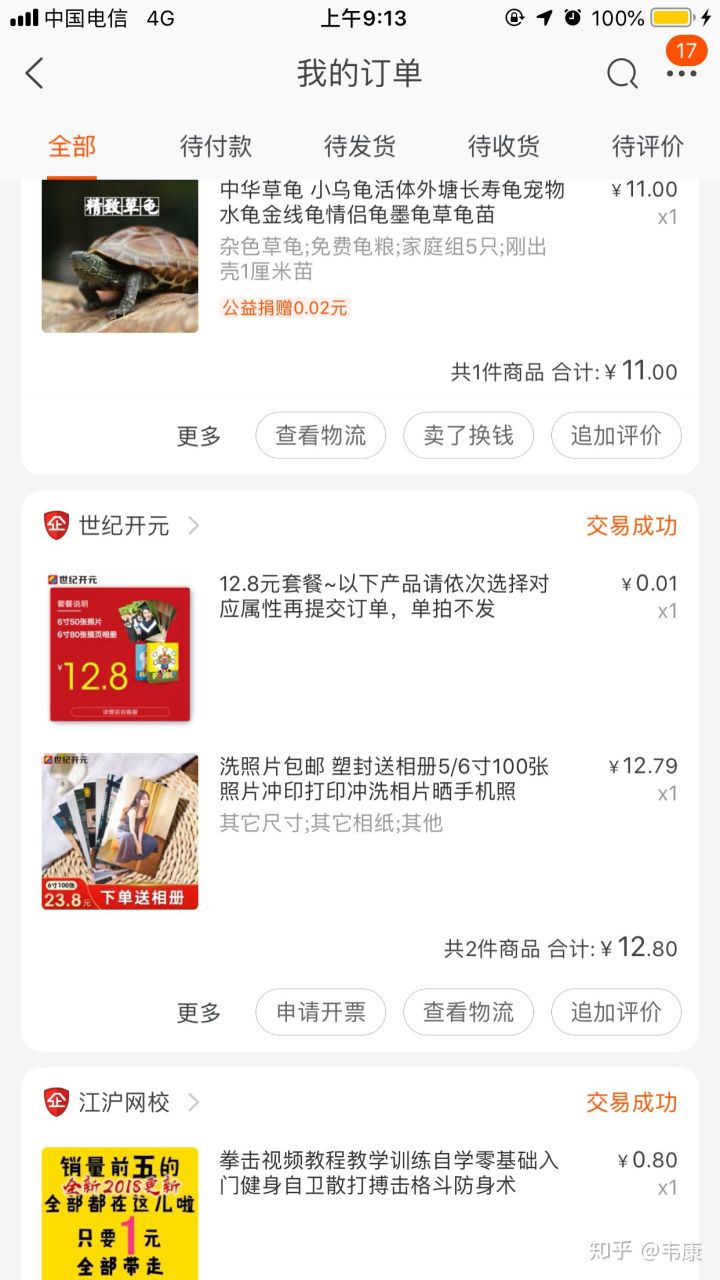Switch to 待发货 tab

[360, 146]
